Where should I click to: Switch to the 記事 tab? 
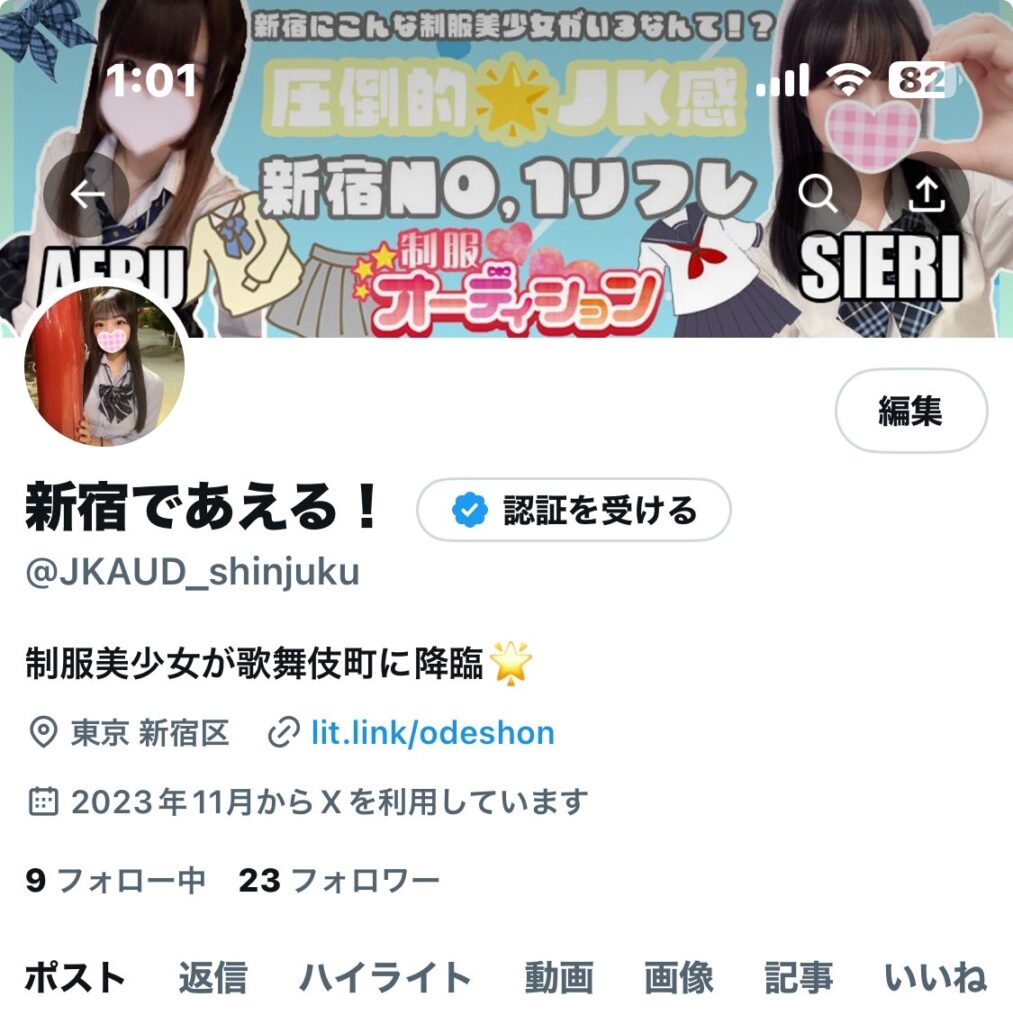[798, 978]
